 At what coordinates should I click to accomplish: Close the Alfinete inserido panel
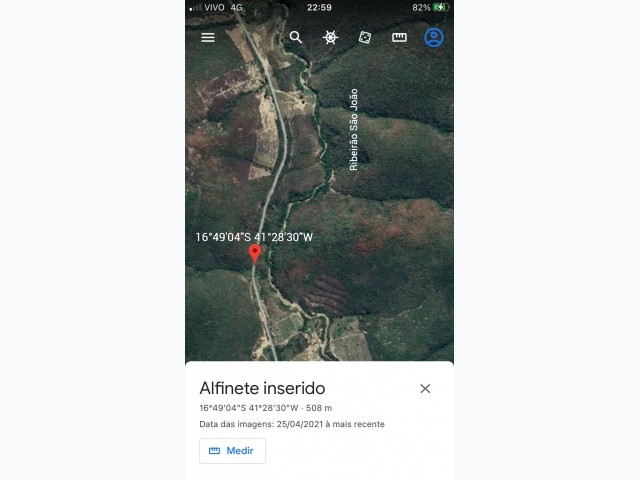pos(425,389)
